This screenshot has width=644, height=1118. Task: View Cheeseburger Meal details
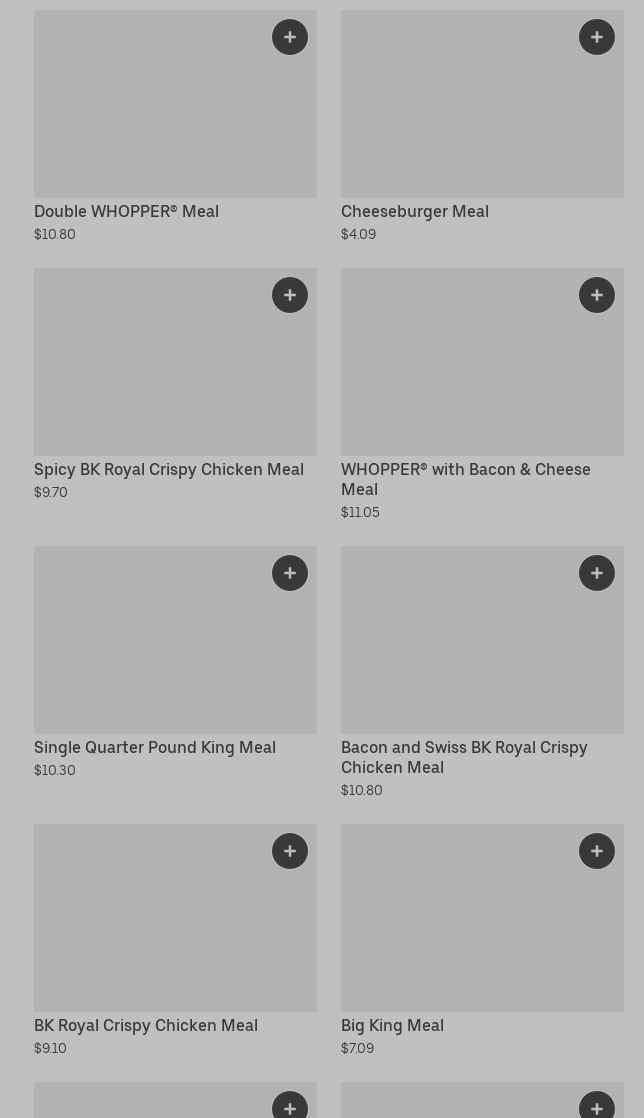(x=482, y=127)
